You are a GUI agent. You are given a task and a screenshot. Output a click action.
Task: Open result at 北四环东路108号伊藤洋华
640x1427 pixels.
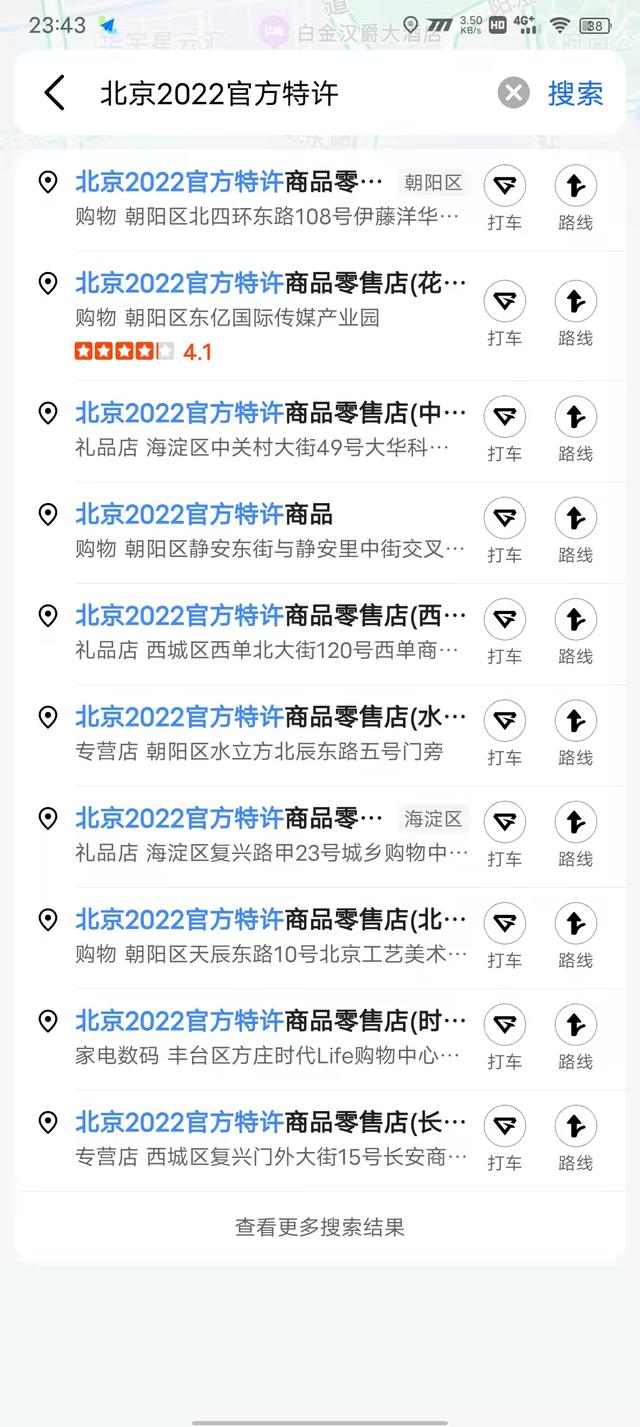(x=250, y=199)
